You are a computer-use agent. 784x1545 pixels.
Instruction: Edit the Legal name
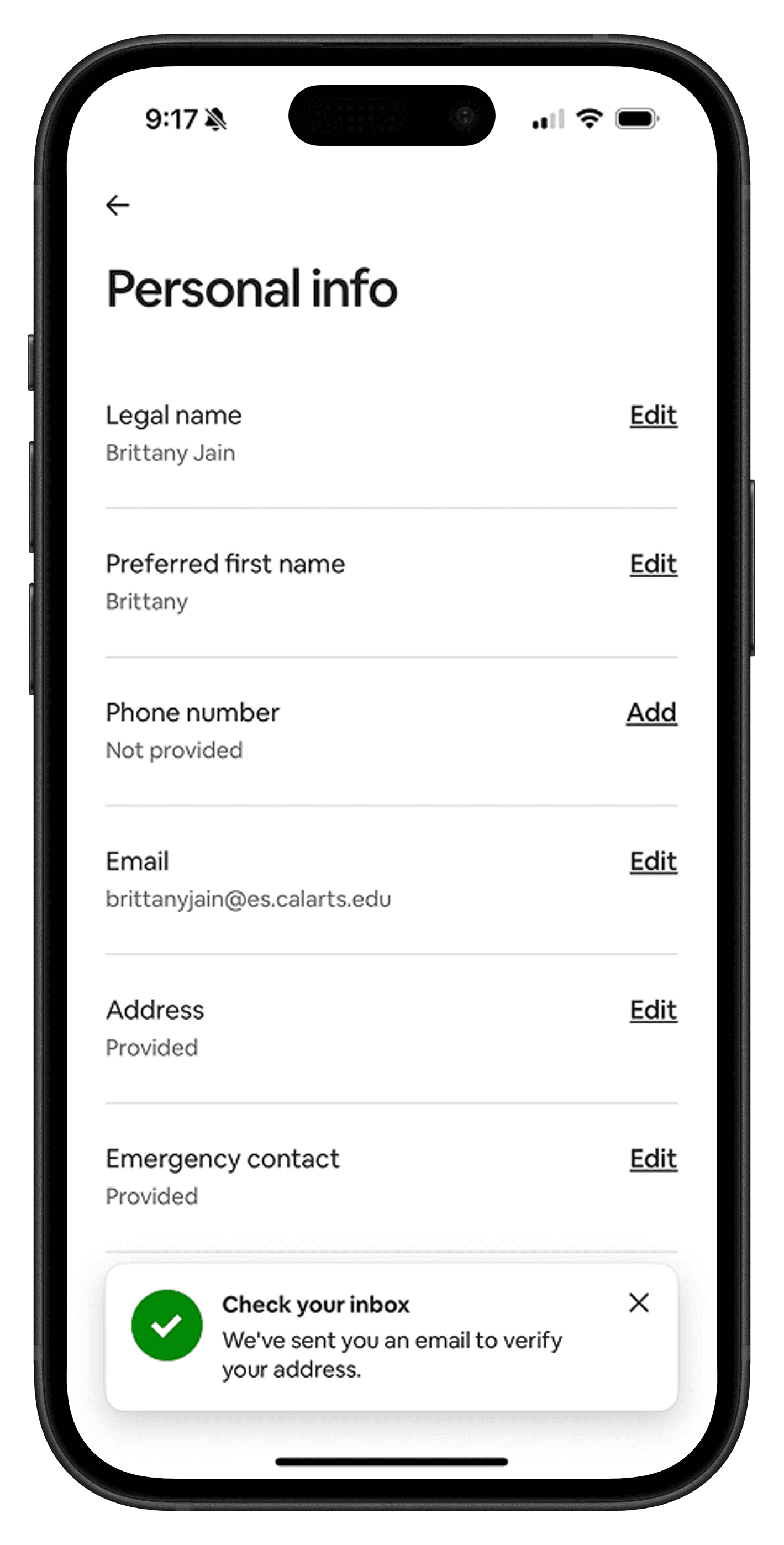pyautogui.click(x=653, y=415)
